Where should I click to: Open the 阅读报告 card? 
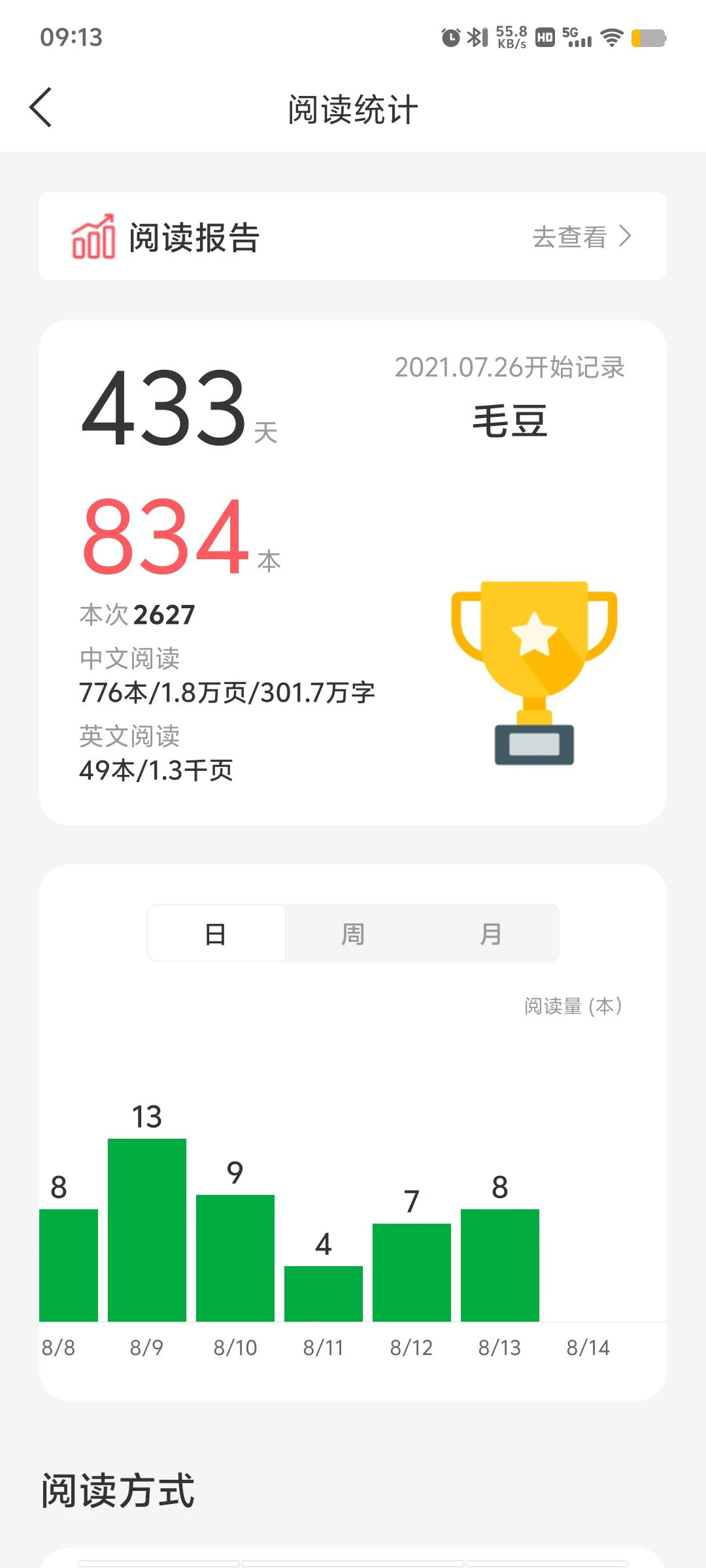[353, 237]
